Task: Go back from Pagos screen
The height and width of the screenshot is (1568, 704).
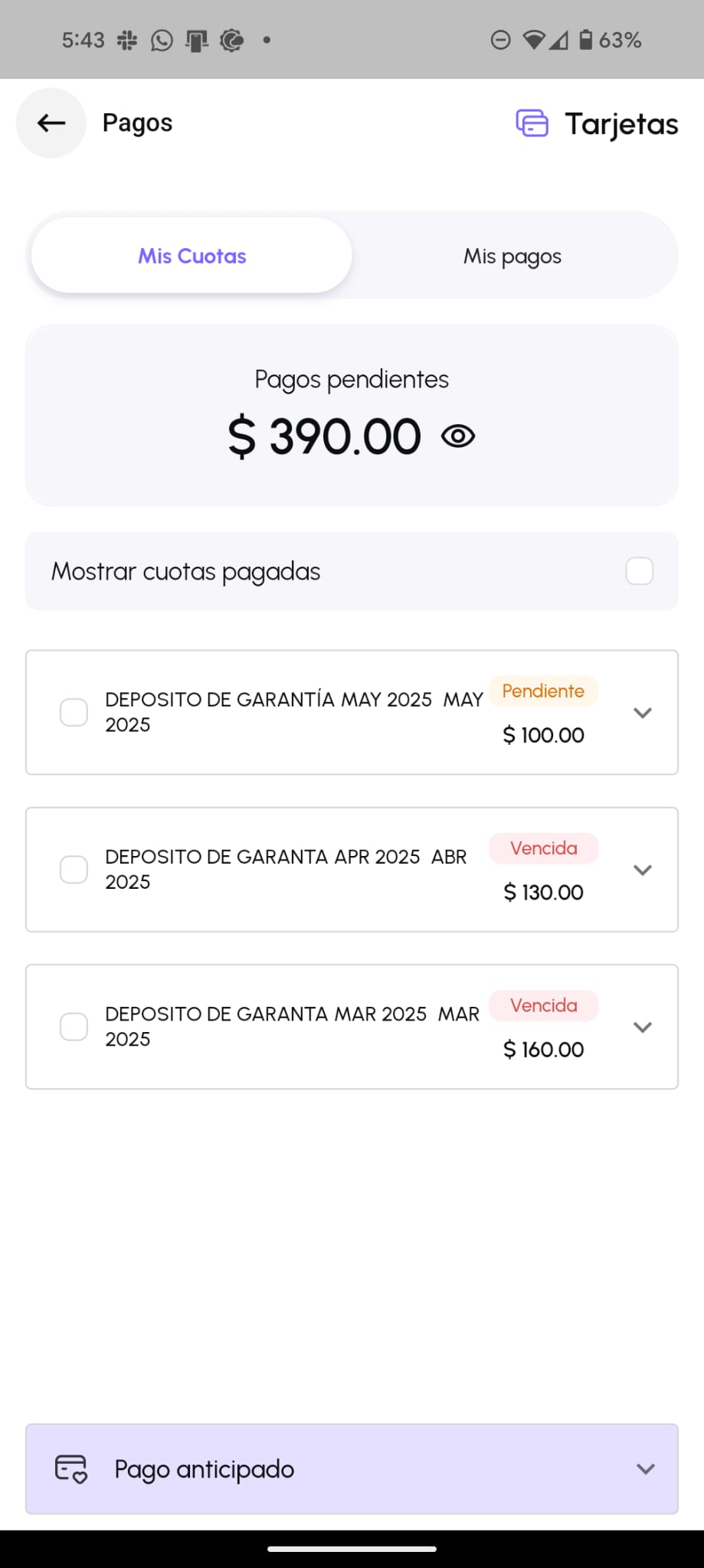Action: coord(51,123)
